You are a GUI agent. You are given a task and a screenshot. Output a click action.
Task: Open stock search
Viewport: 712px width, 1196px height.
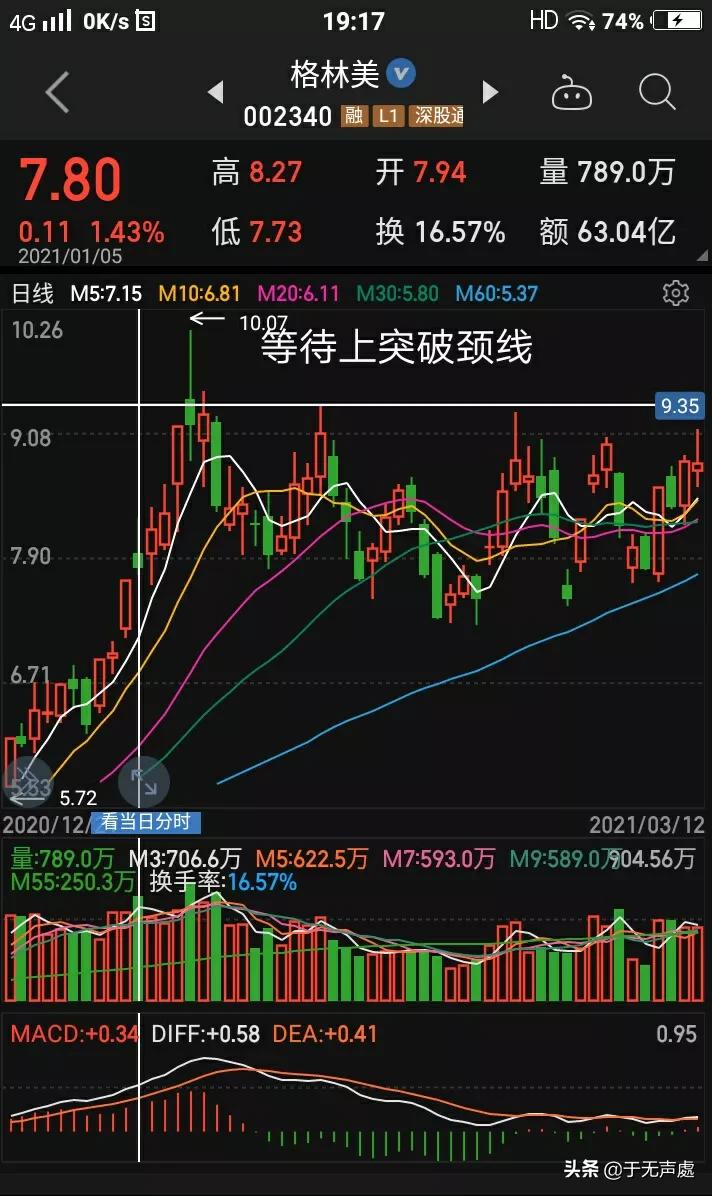click(x=657, y=93)
